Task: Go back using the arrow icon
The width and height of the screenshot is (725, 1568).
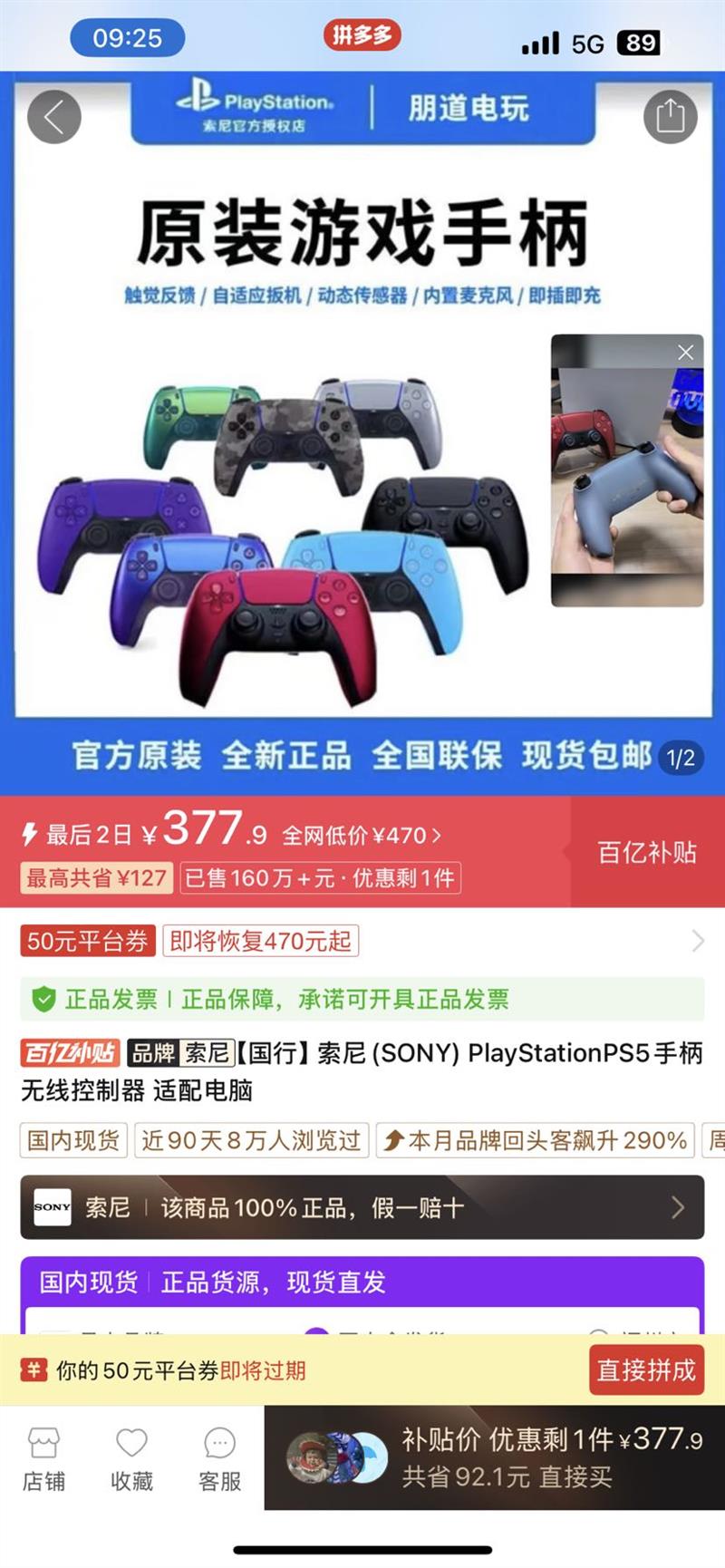Action: click(x=54, y=117)
